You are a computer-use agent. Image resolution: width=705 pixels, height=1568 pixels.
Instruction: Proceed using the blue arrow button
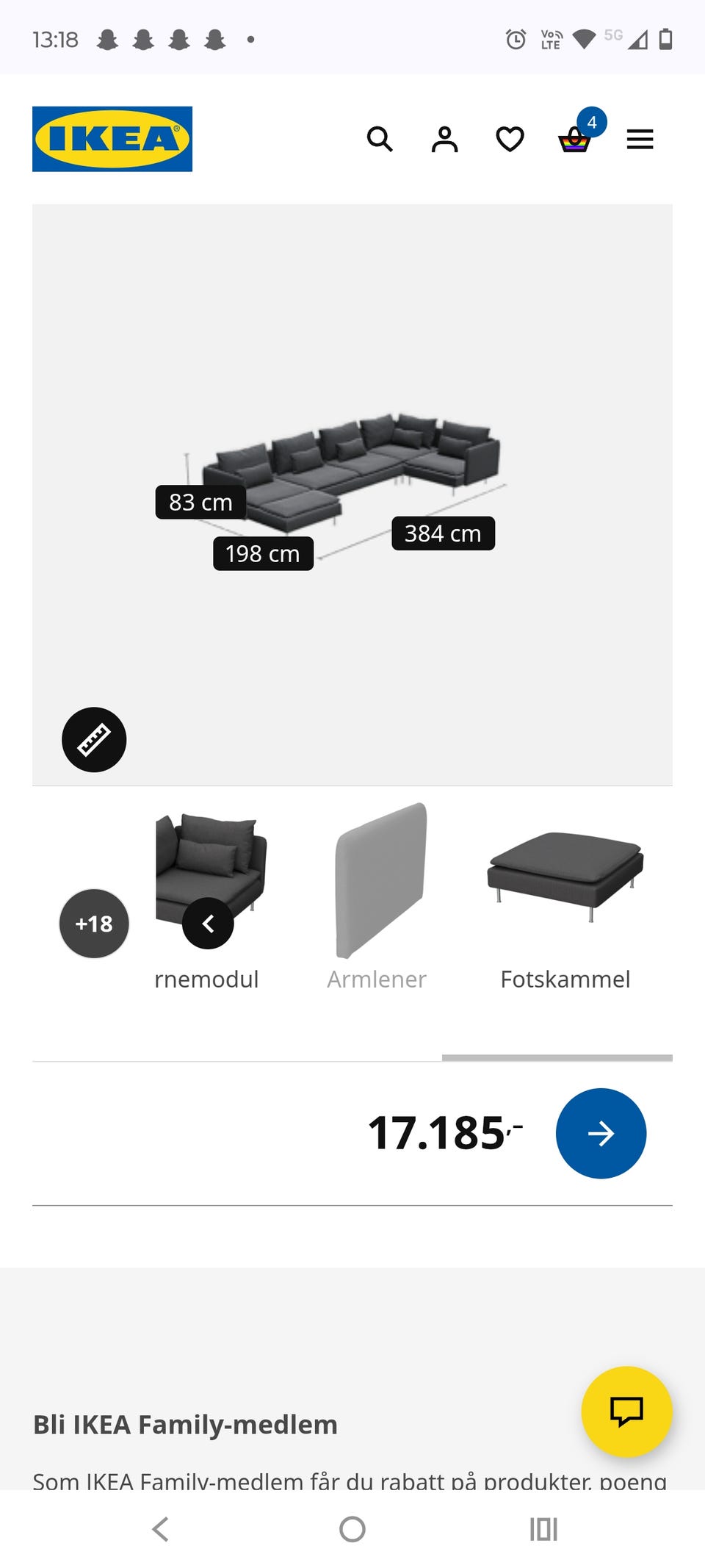[x=601, y=1133]
